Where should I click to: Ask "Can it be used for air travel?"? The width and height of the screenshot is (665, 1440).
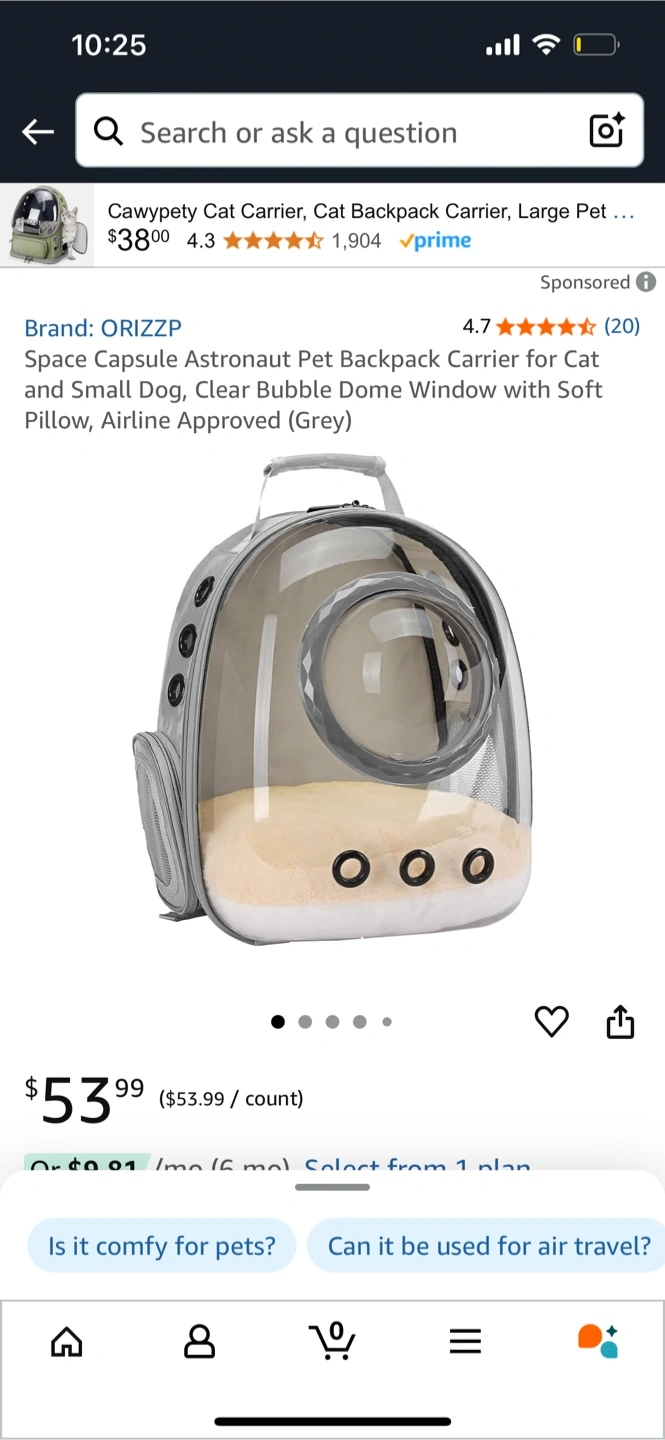(x=488, y=1245)
